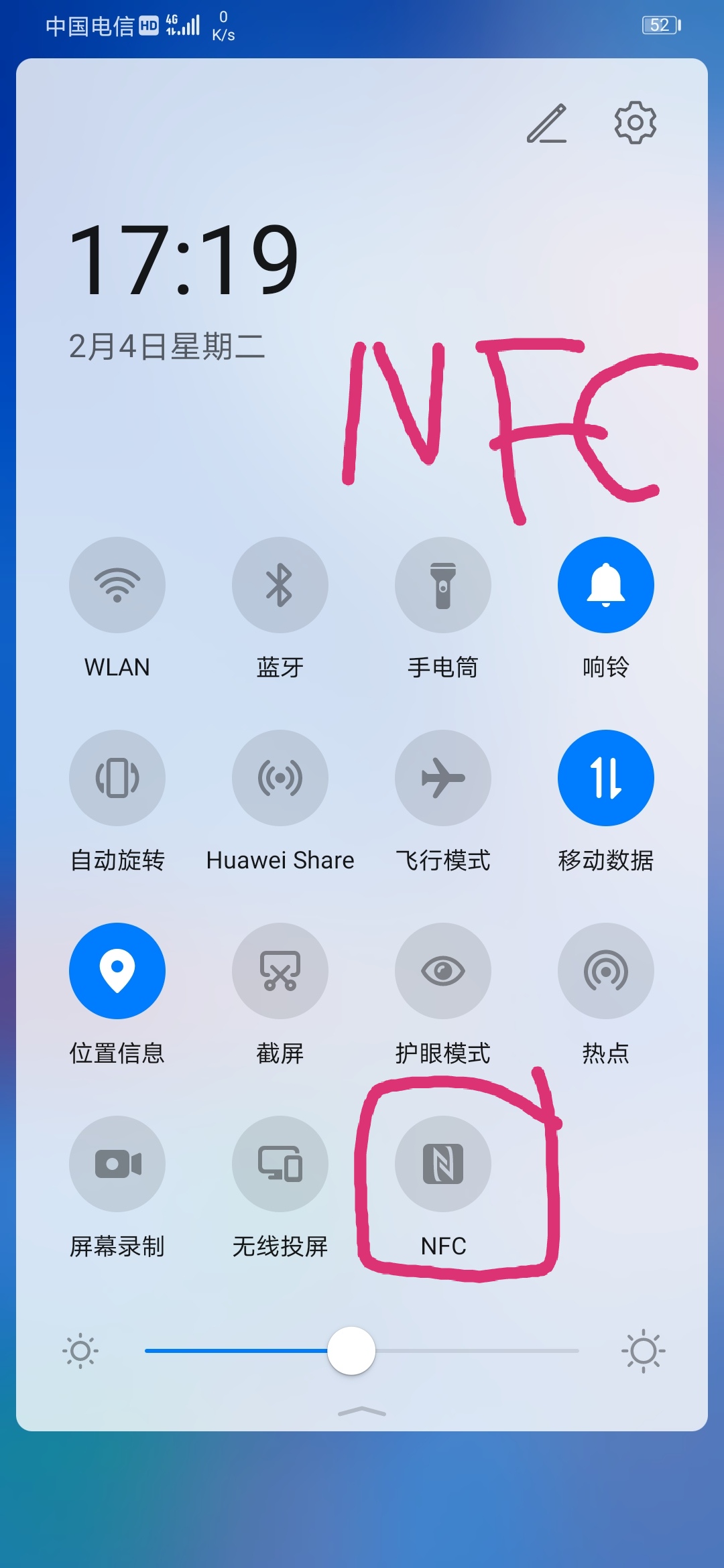
Task: Turn on the flashlight (手电筒)
Action: pyautogui.click(x=443, y=584)
